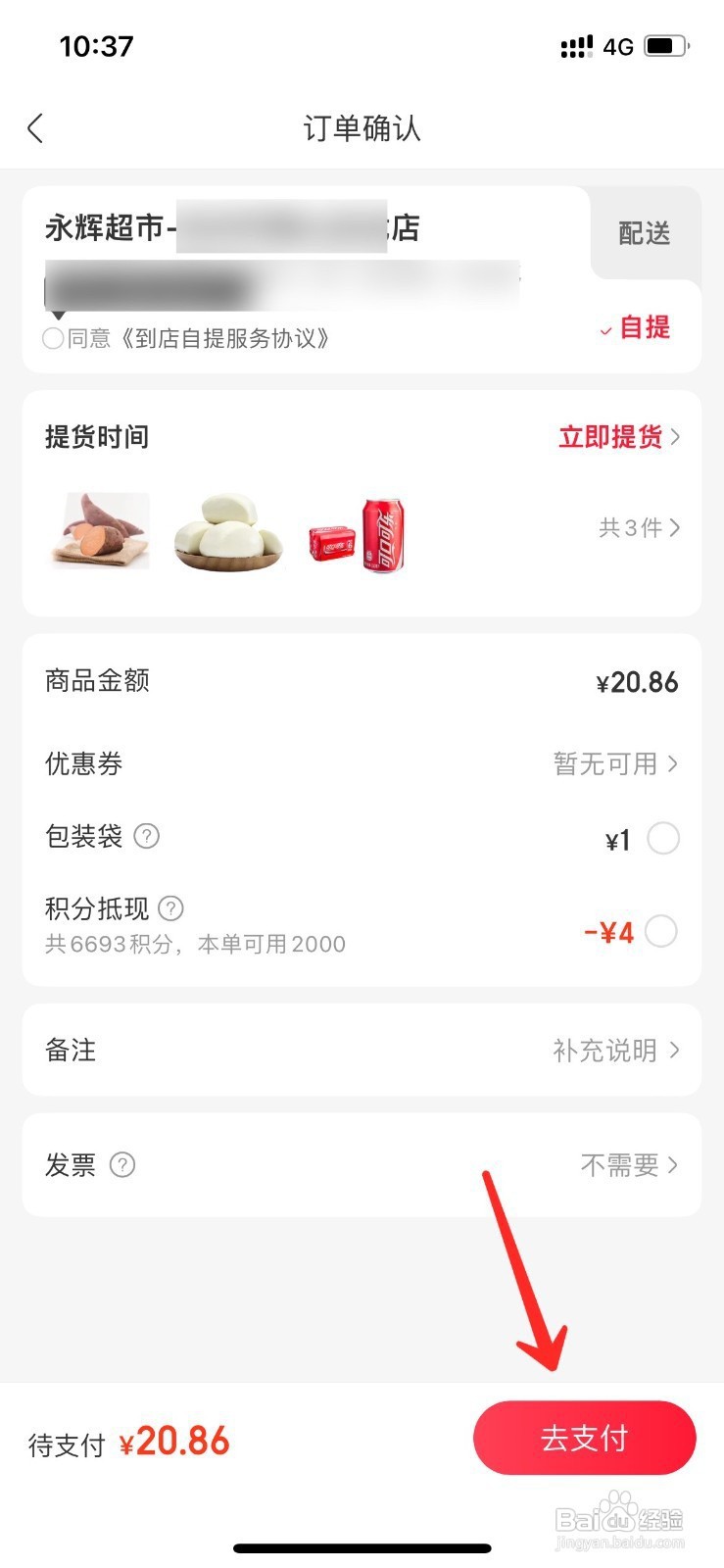Image resolution: width=724 pixels, height=1568 pixels.
Task: Change pickup time 立即提货
Action: click(618, 437)
